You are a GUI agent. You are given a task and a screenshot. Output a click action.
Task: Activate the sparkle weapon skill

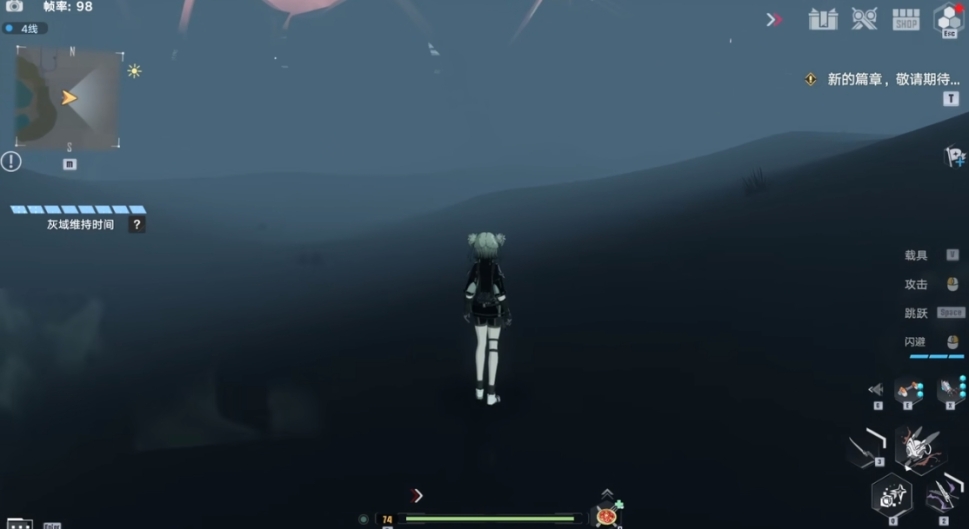point(891,494)
